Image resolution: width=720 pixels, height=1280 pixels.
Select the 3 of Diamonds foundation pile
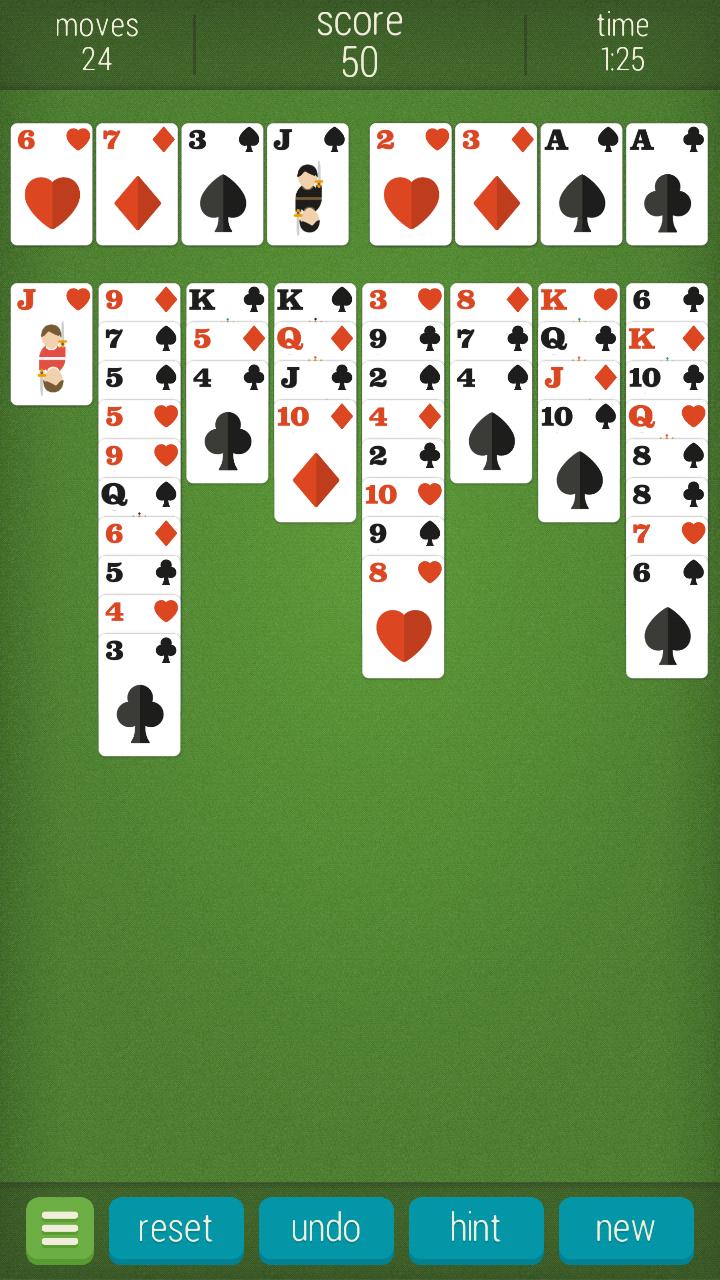495,183
